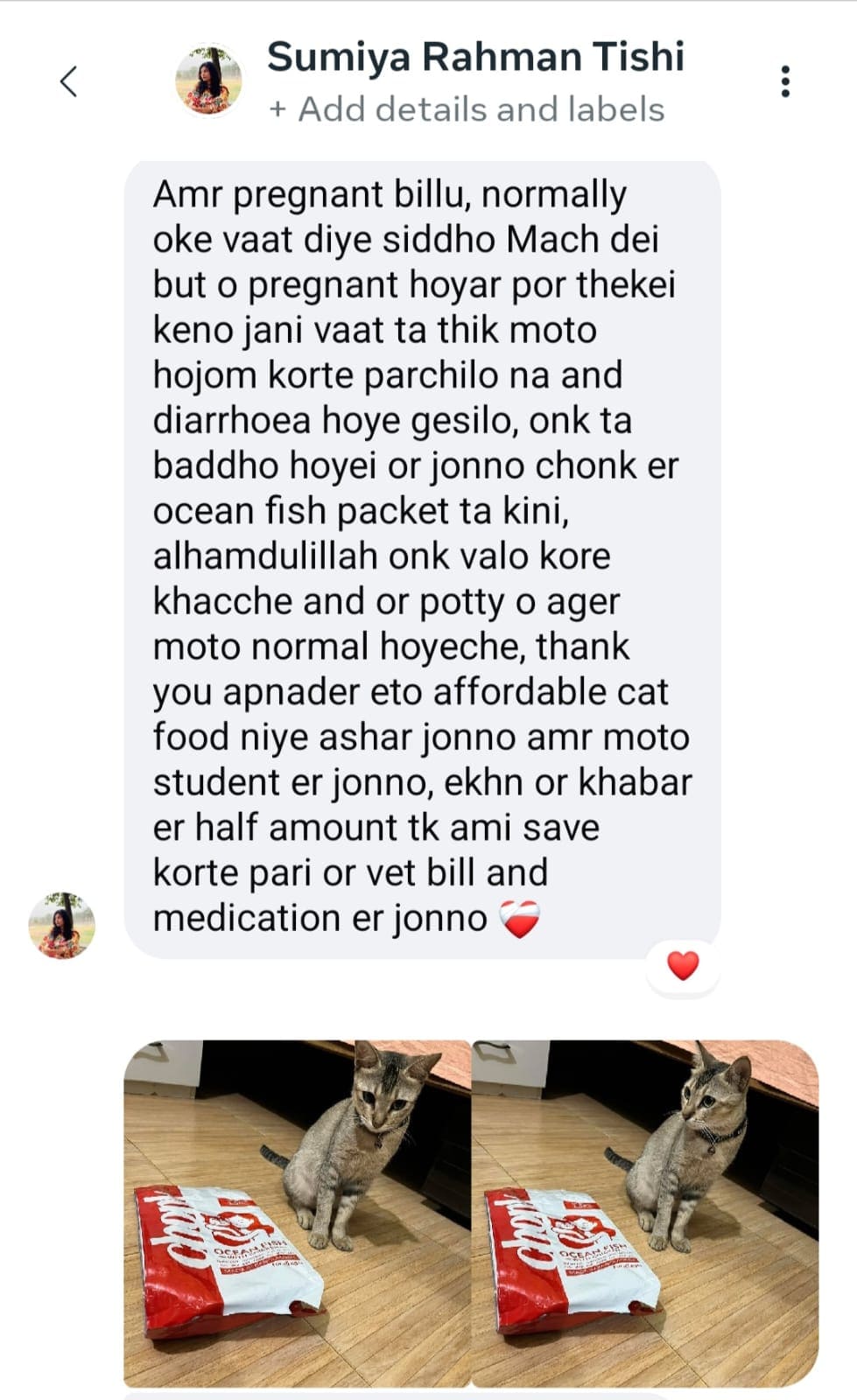
Task: Open the three-dot overflow menu
Action: [785, 81]
